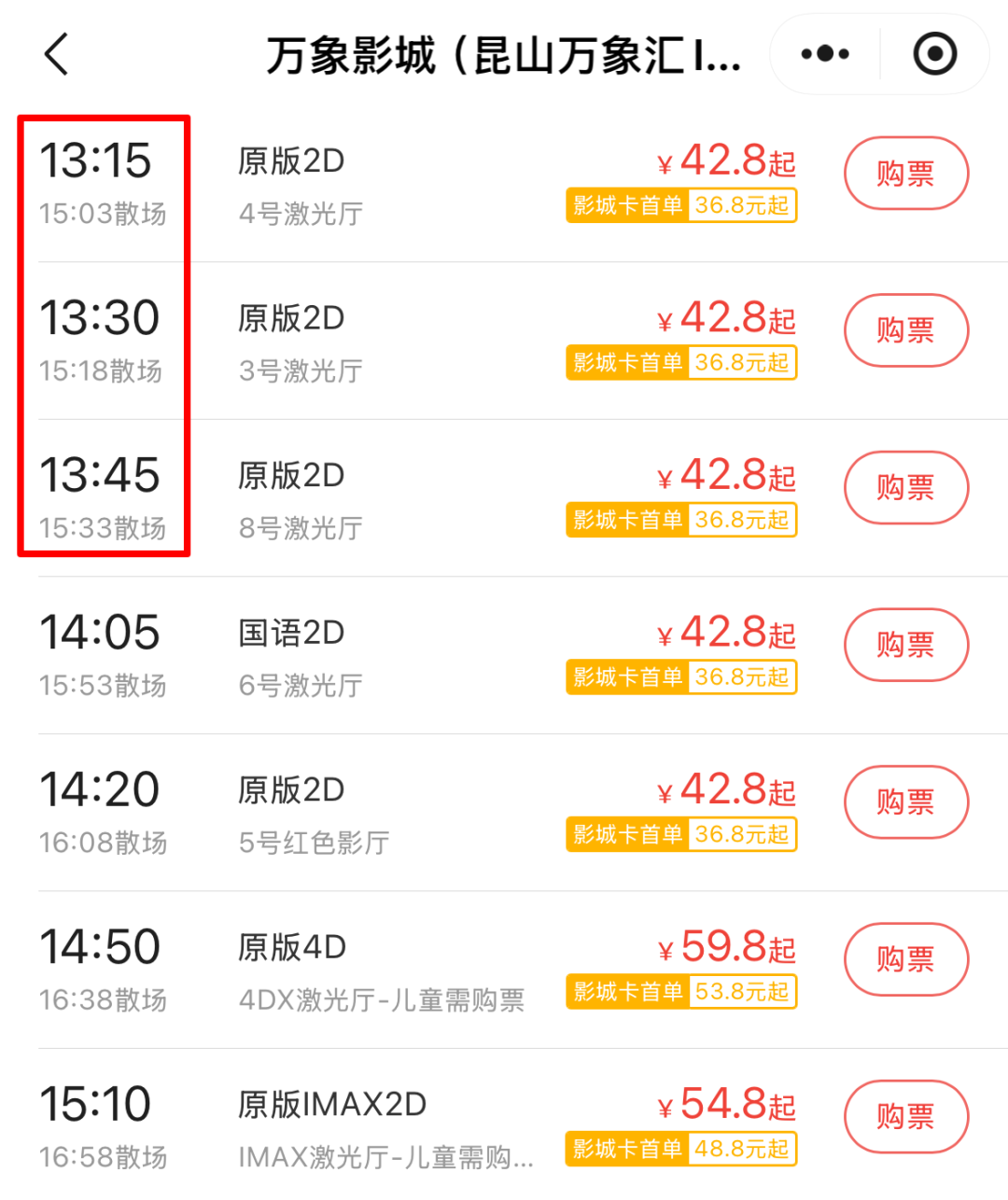This screenshot has width=1008, height=1200.
Task: Open the mini program more options menu
Action: tap(825, 54)
